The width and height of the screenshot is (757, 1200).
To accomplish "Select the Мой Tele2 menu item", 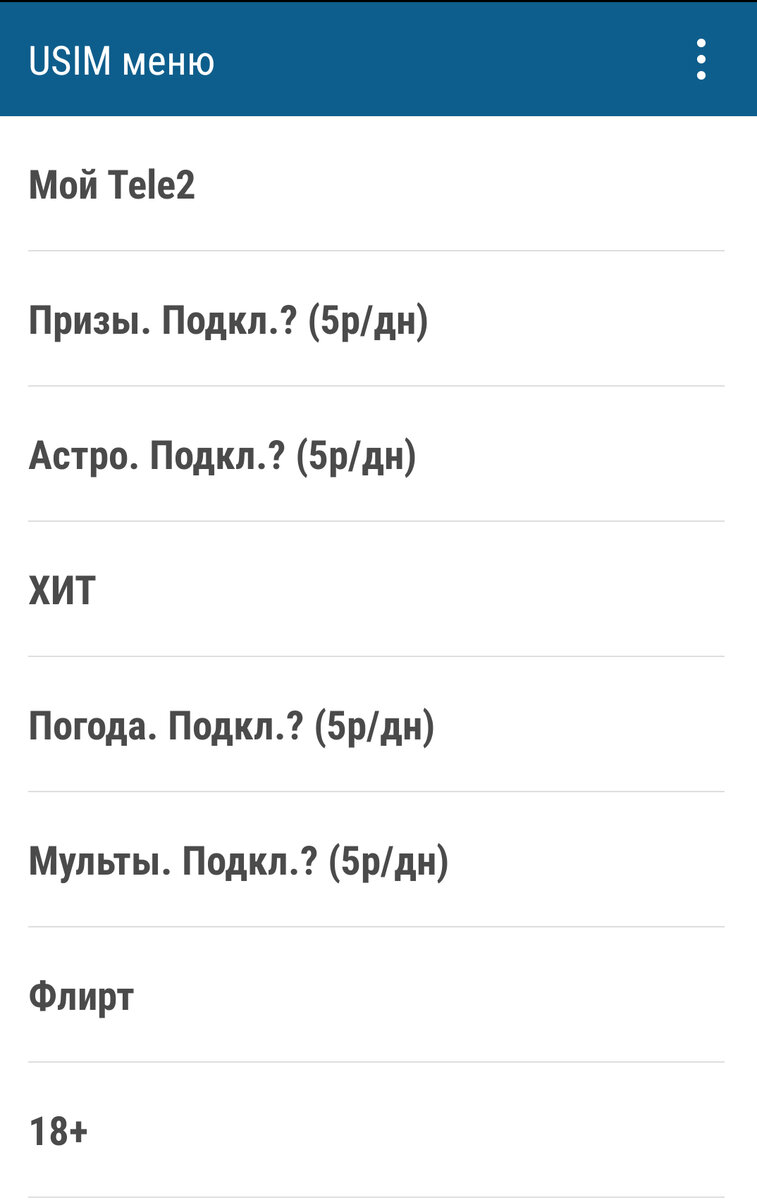I will pos(378,185).
